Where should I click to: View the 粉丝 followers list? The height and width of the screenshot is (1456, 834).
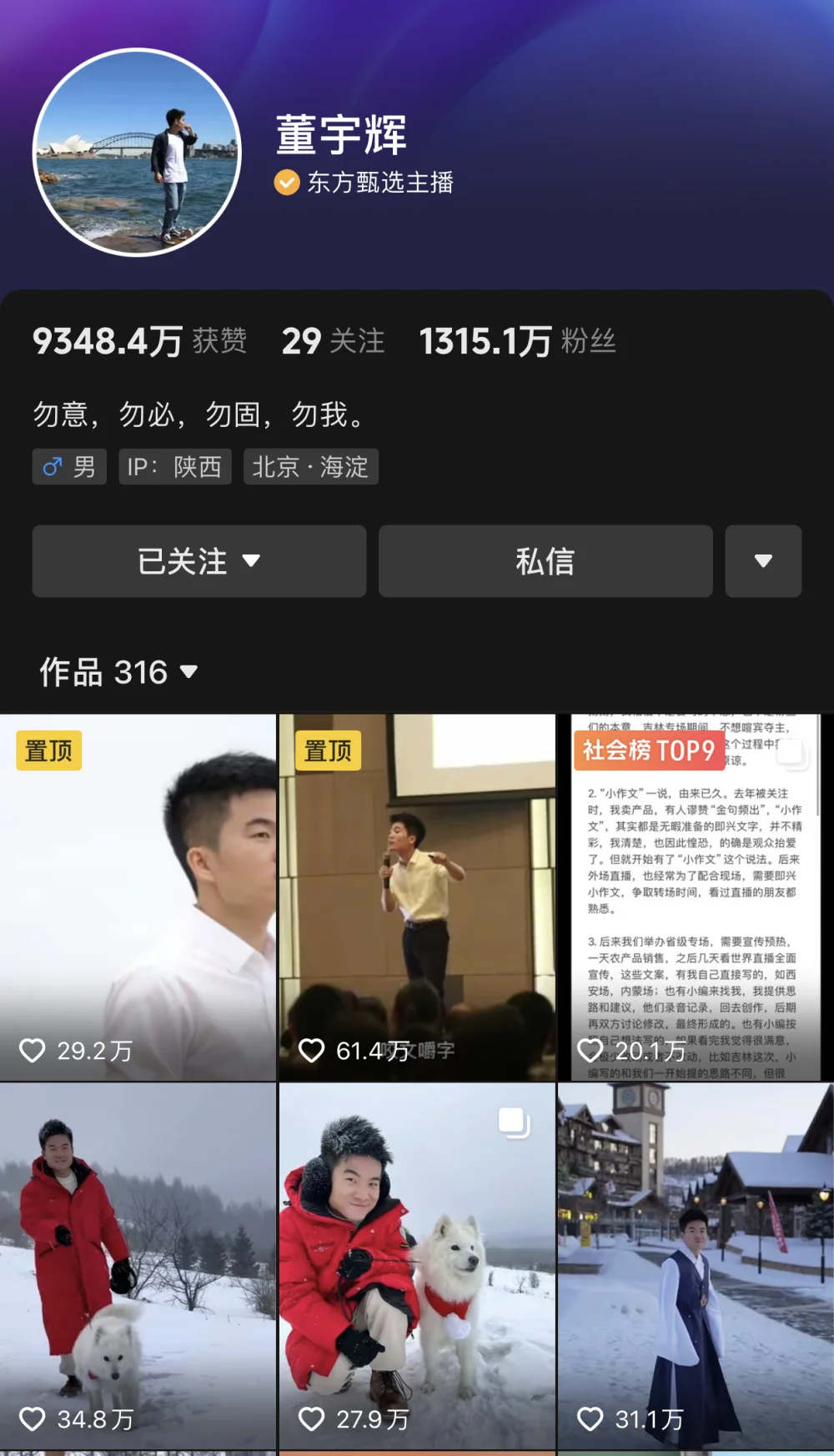(517, 341)
